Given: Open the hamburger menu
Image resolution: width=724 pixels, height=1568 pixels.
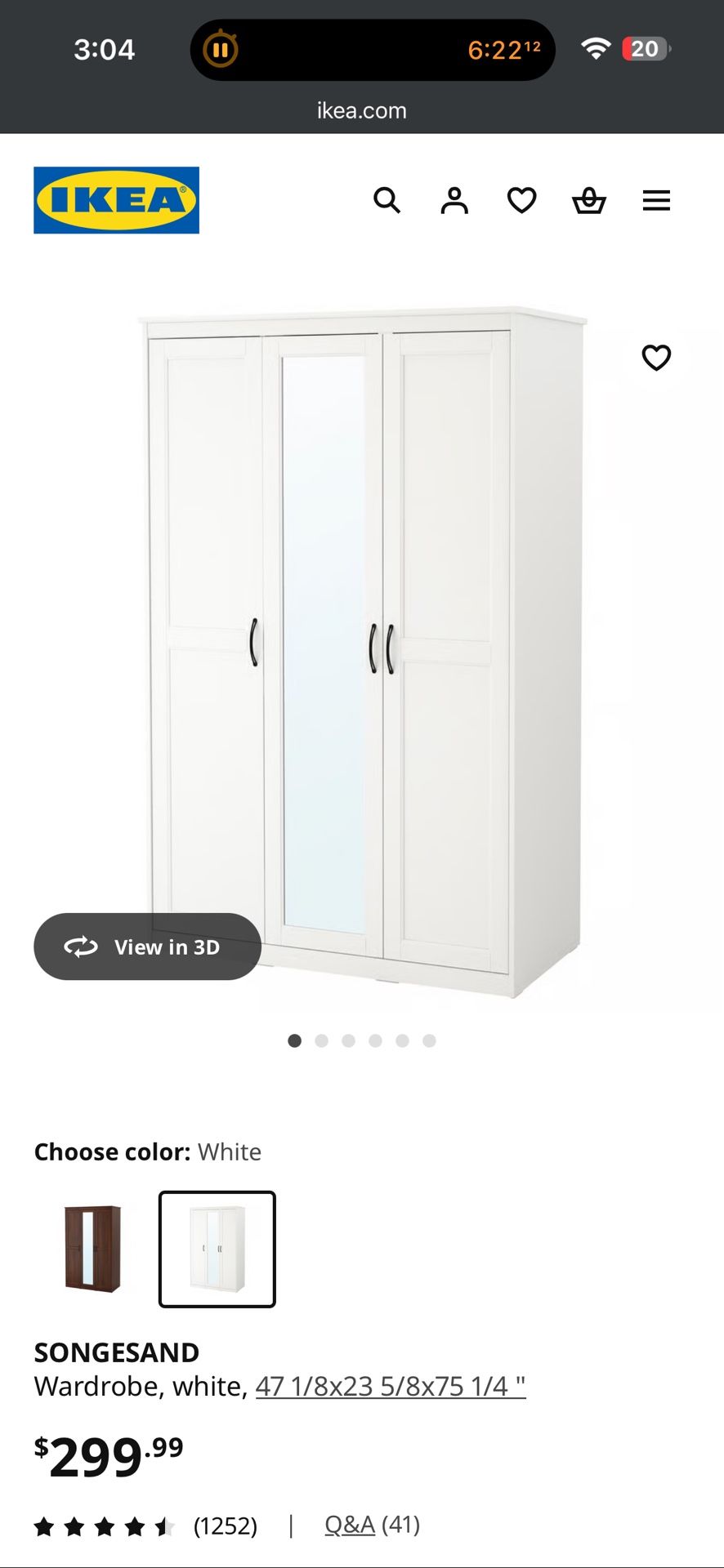Looking at the screenshot, I should click(x=656, y=200).
